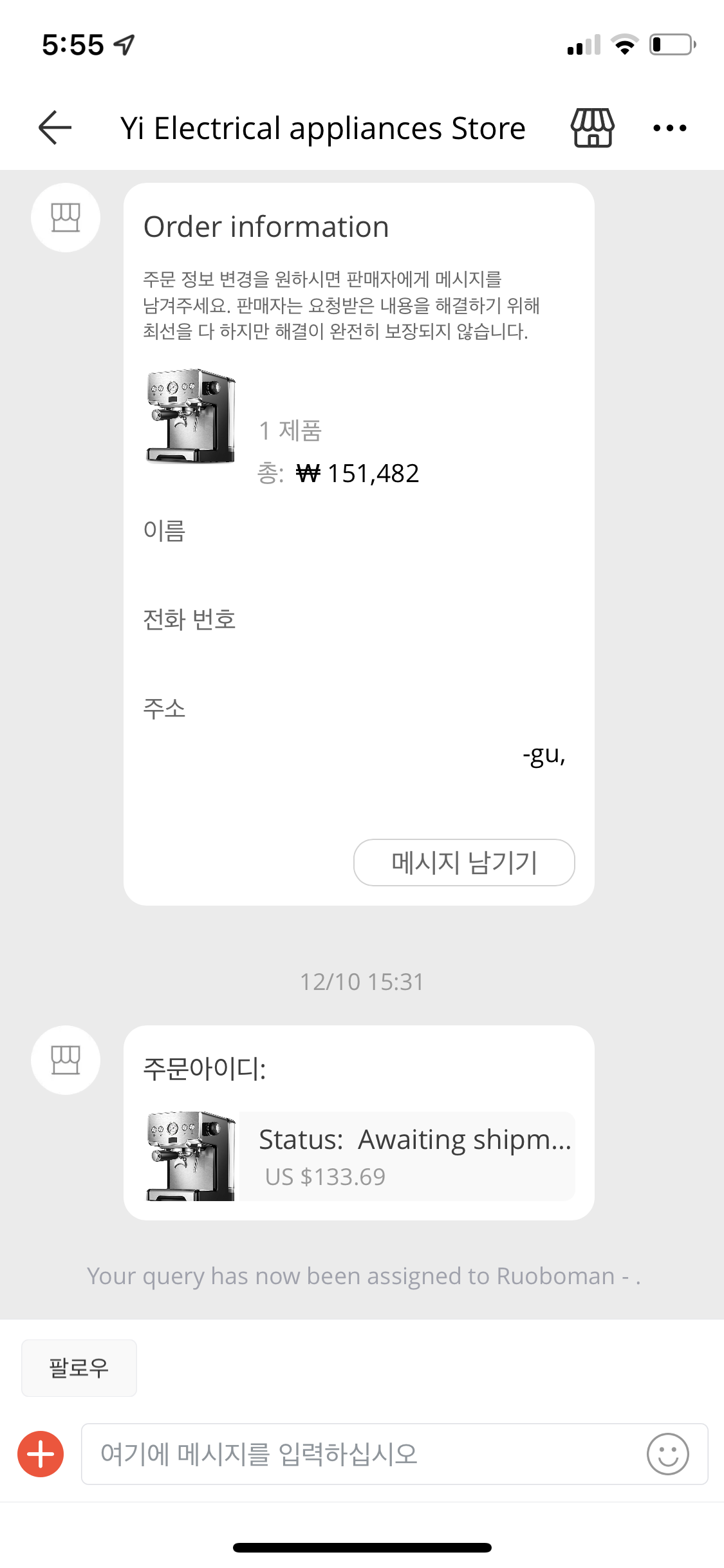Focus the message input field
724x1568 pixels.
(x=360, y=1454)
